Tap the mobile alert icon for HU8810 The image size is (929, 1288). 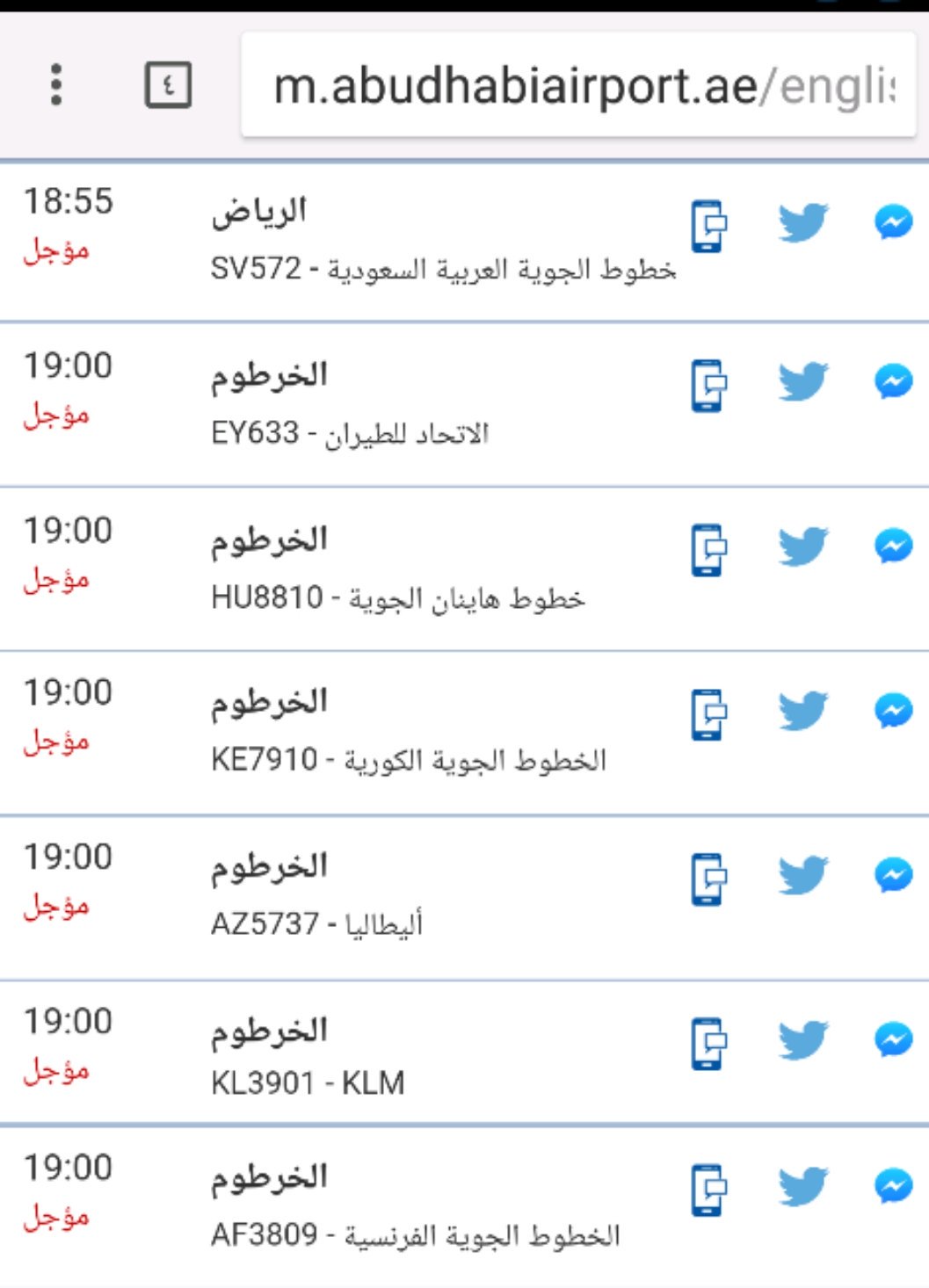tap(708, 550)
